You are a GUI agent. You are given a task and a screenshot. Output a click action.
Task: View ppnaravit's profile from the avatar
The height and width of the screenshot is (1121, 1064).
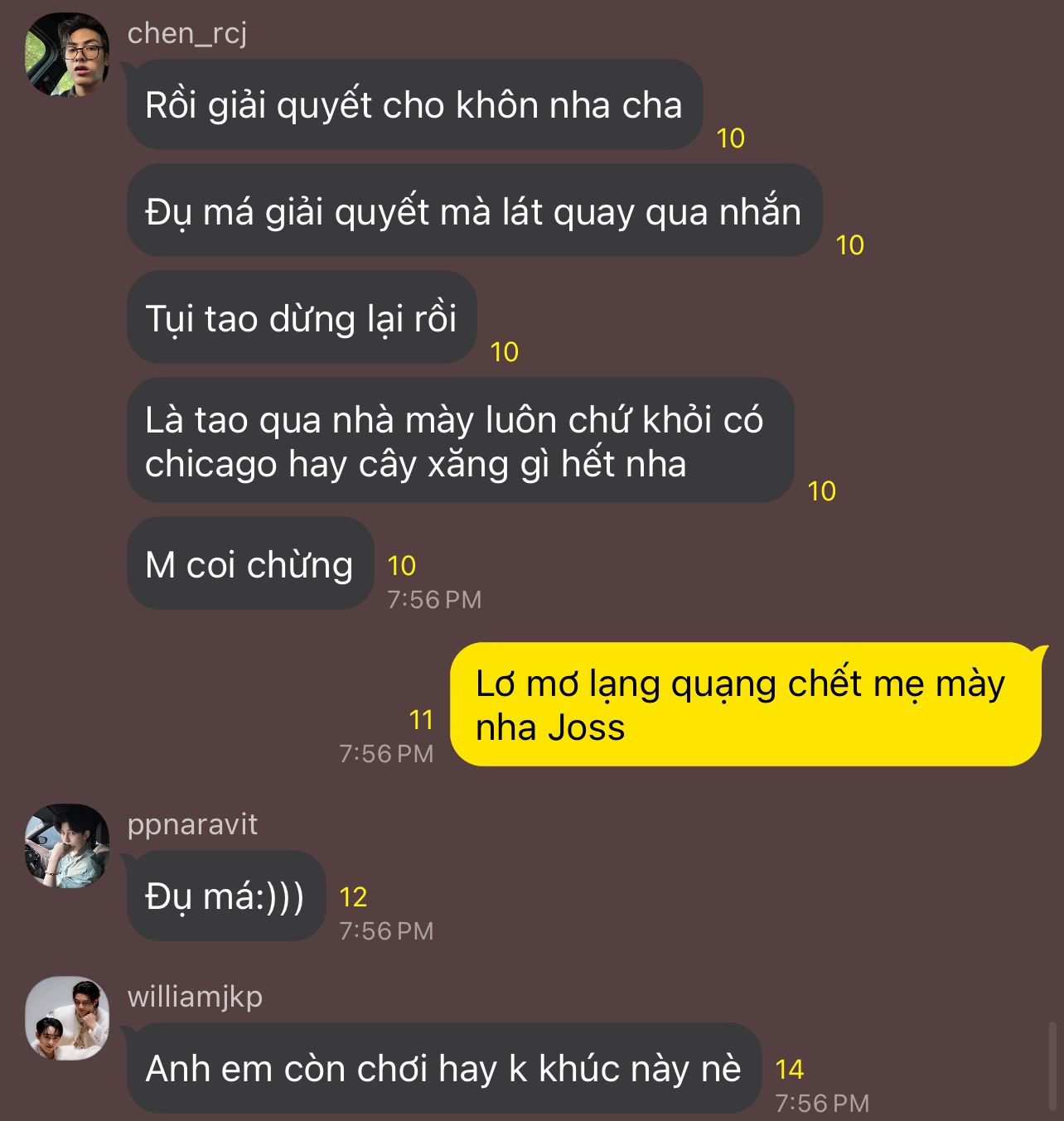(67, 845)
